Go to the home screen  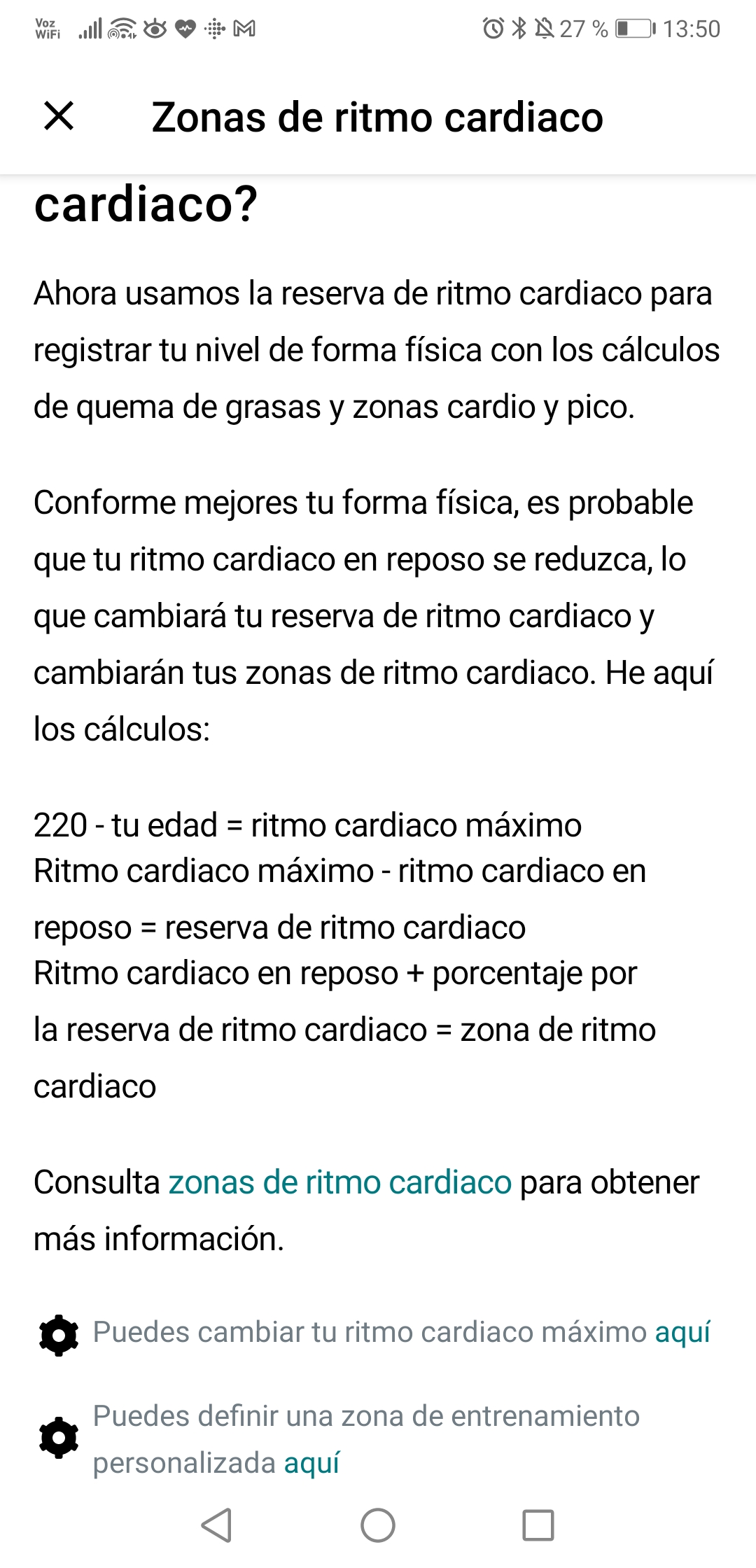pos(378,1525)
